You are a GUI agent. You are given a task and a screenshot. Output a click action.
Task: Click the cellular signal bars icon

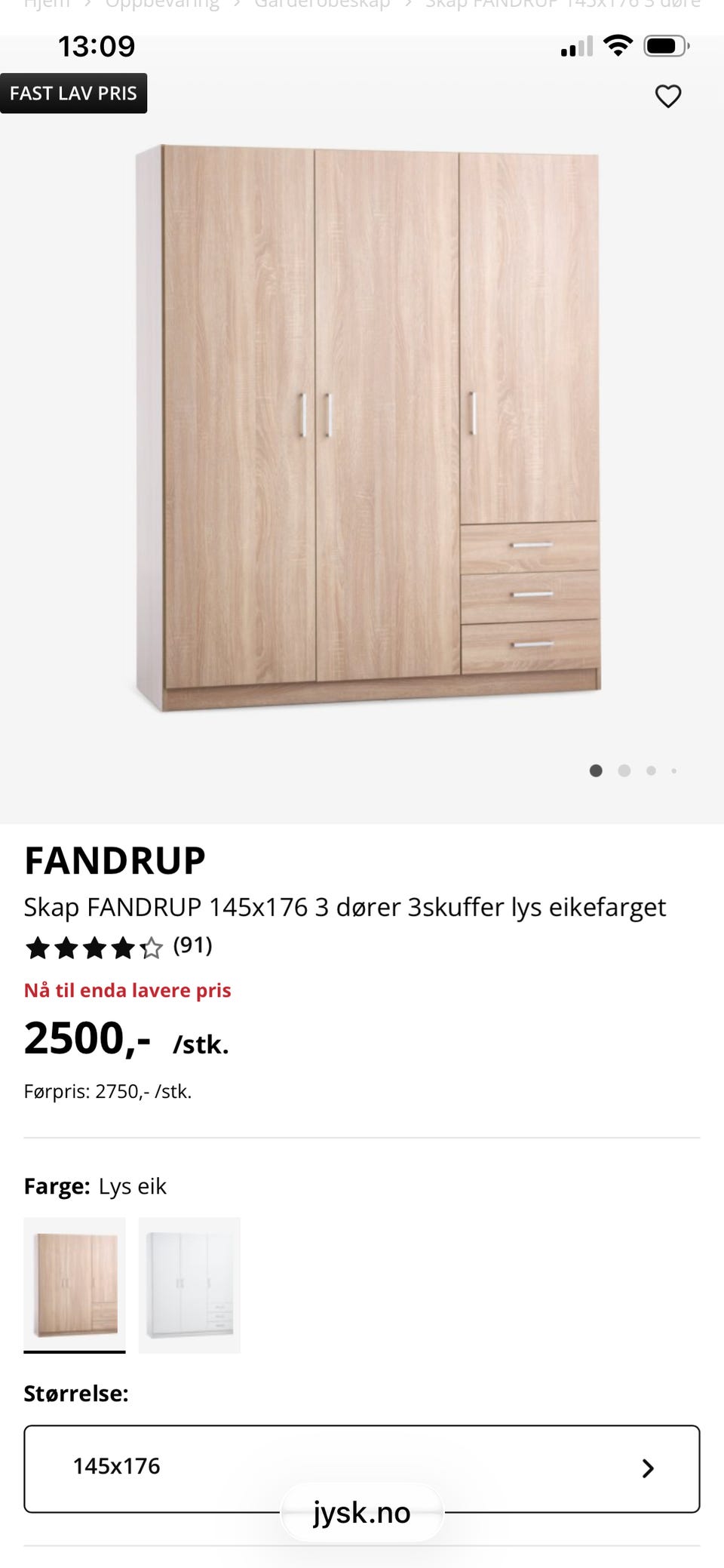[x=575, y=48]
